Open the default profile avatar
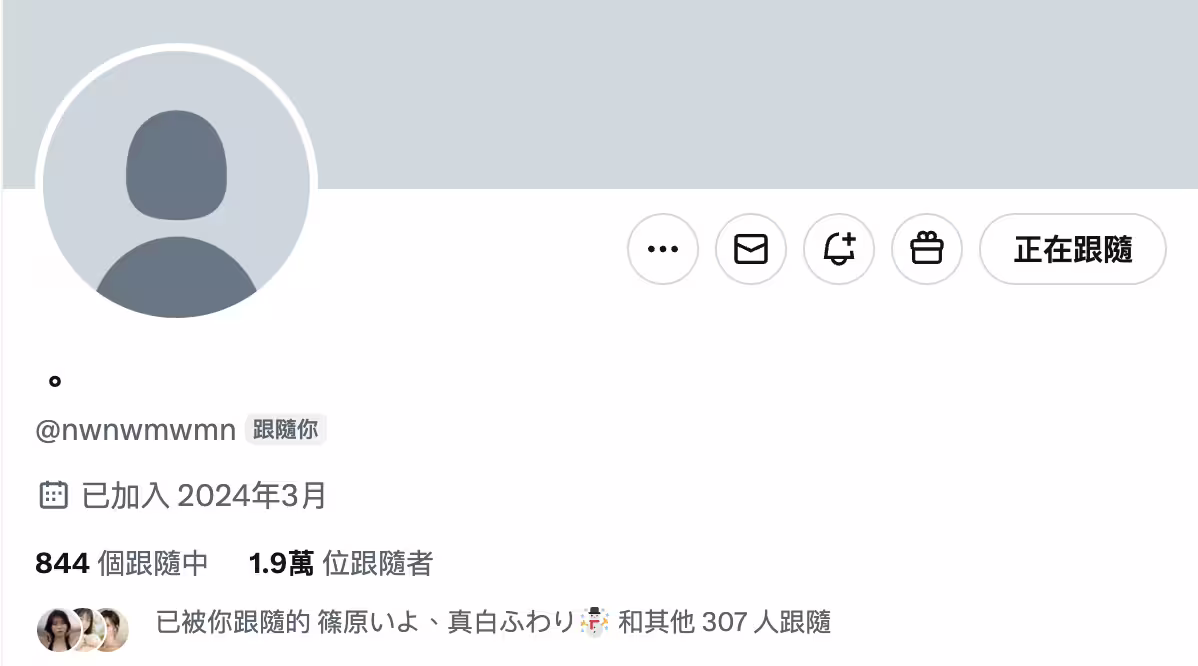 (176, 186)
